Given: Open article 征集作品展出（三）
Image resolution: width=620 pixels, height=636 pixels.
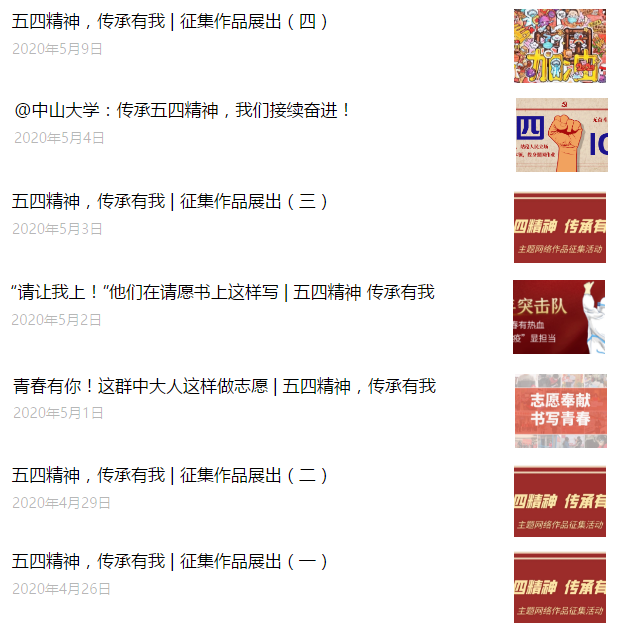Looking at the screenshot, I should tap(170, 201).
